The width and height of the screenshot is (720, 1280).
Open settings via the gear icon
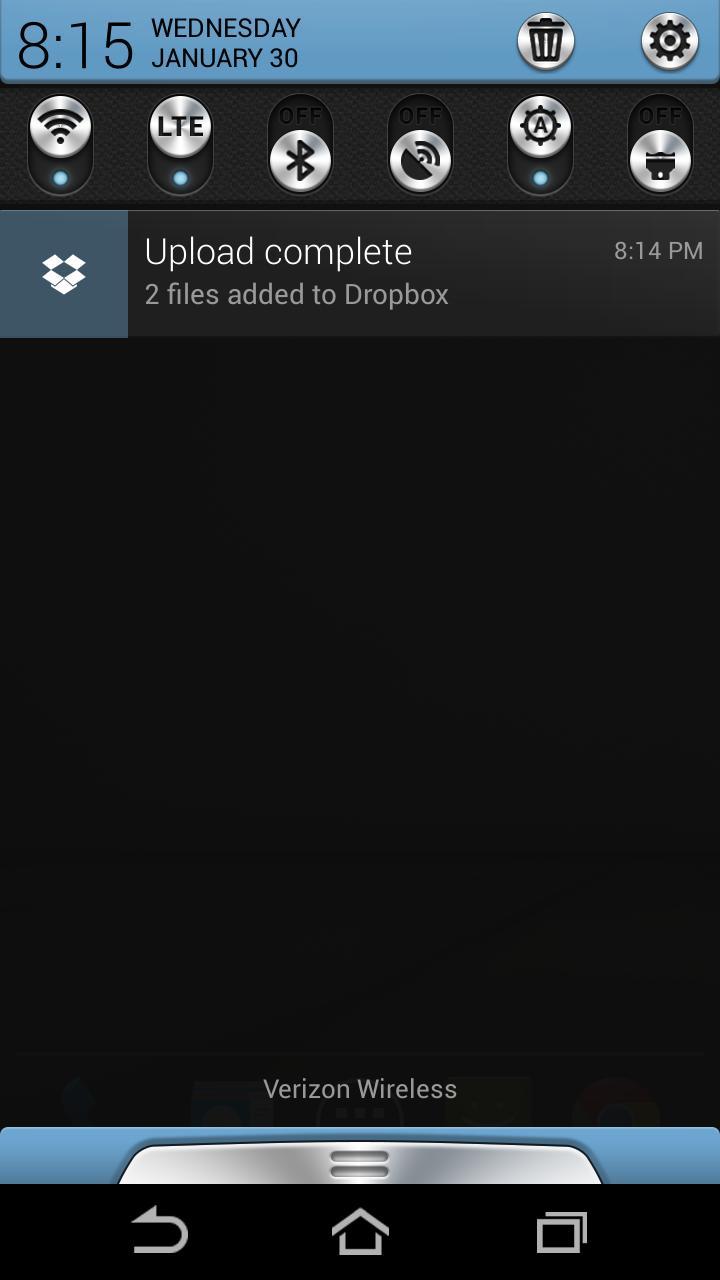[669, 41]
